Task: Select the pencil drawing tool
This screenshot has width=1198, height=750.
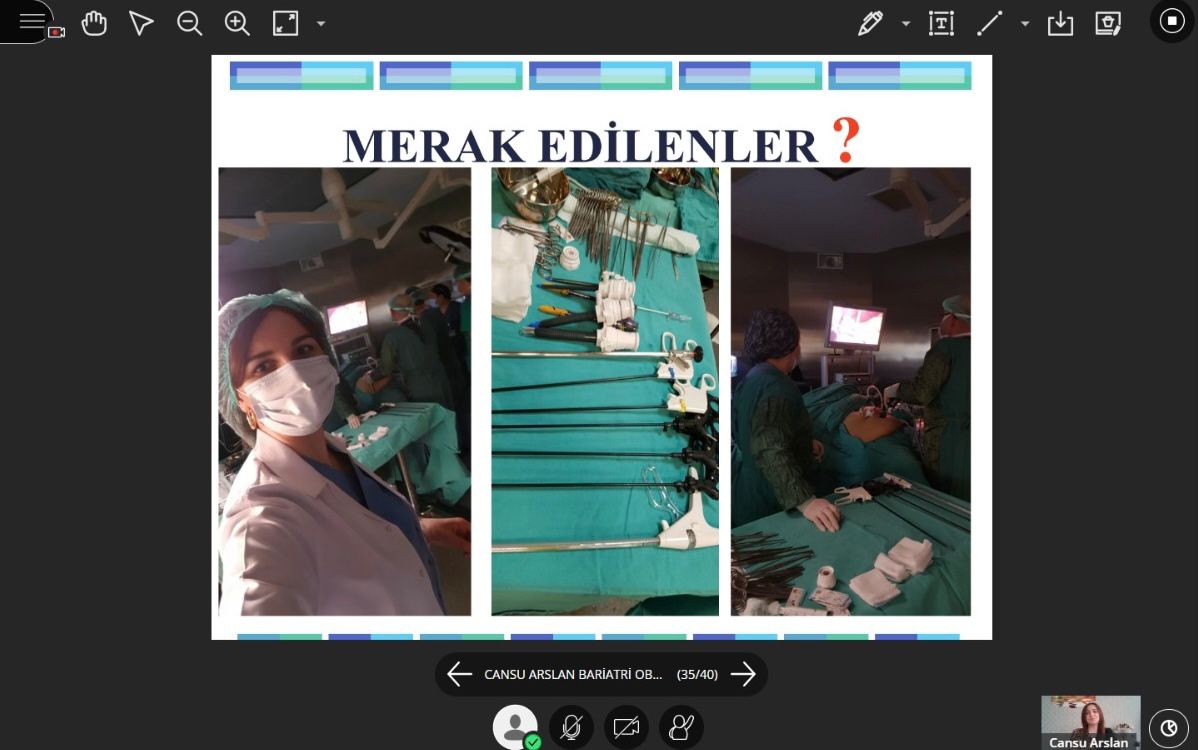Action: (x=871, y=23)
